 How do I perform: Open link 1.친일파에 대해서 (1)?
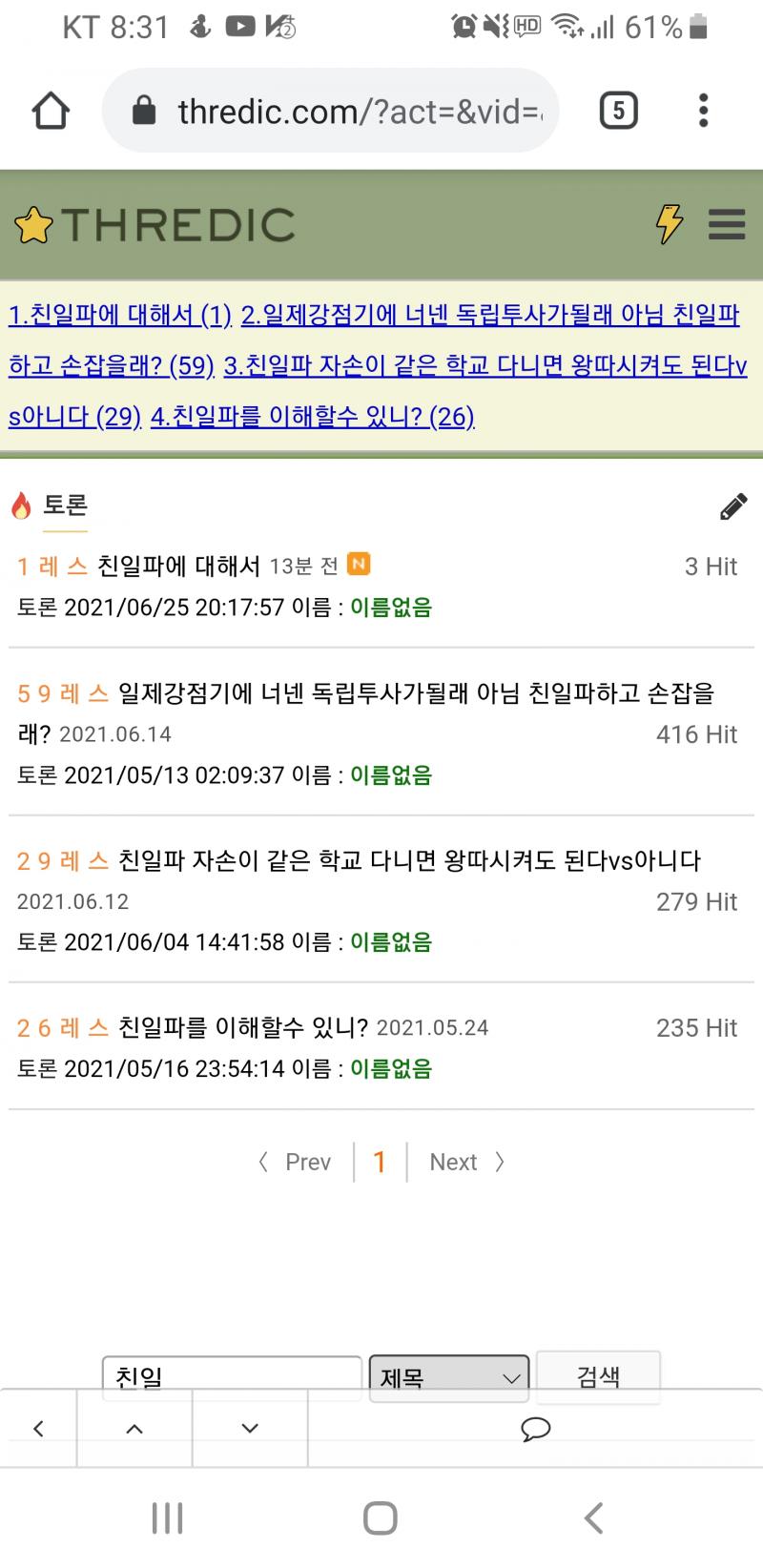120,315
